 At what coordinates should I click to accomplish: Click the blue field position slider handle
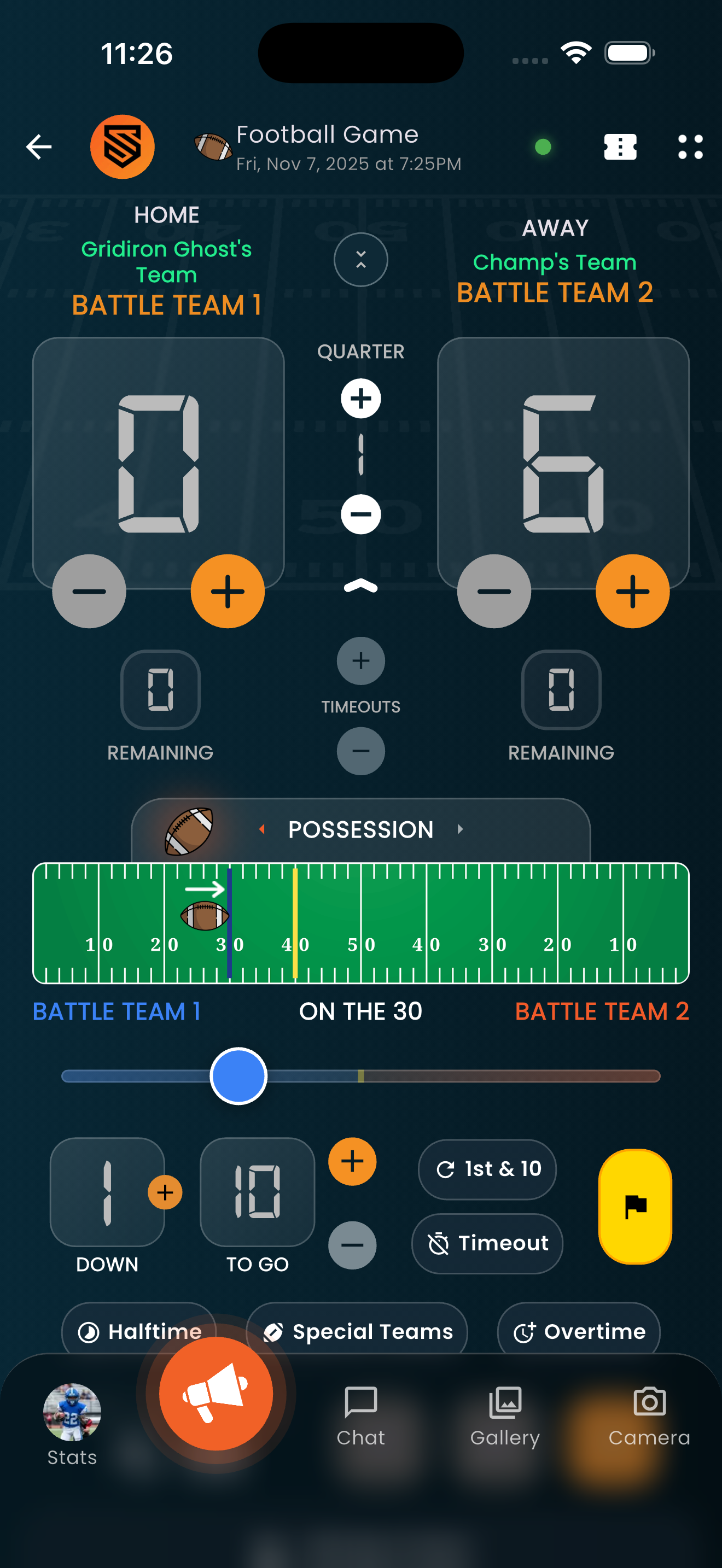point(238,1075)
